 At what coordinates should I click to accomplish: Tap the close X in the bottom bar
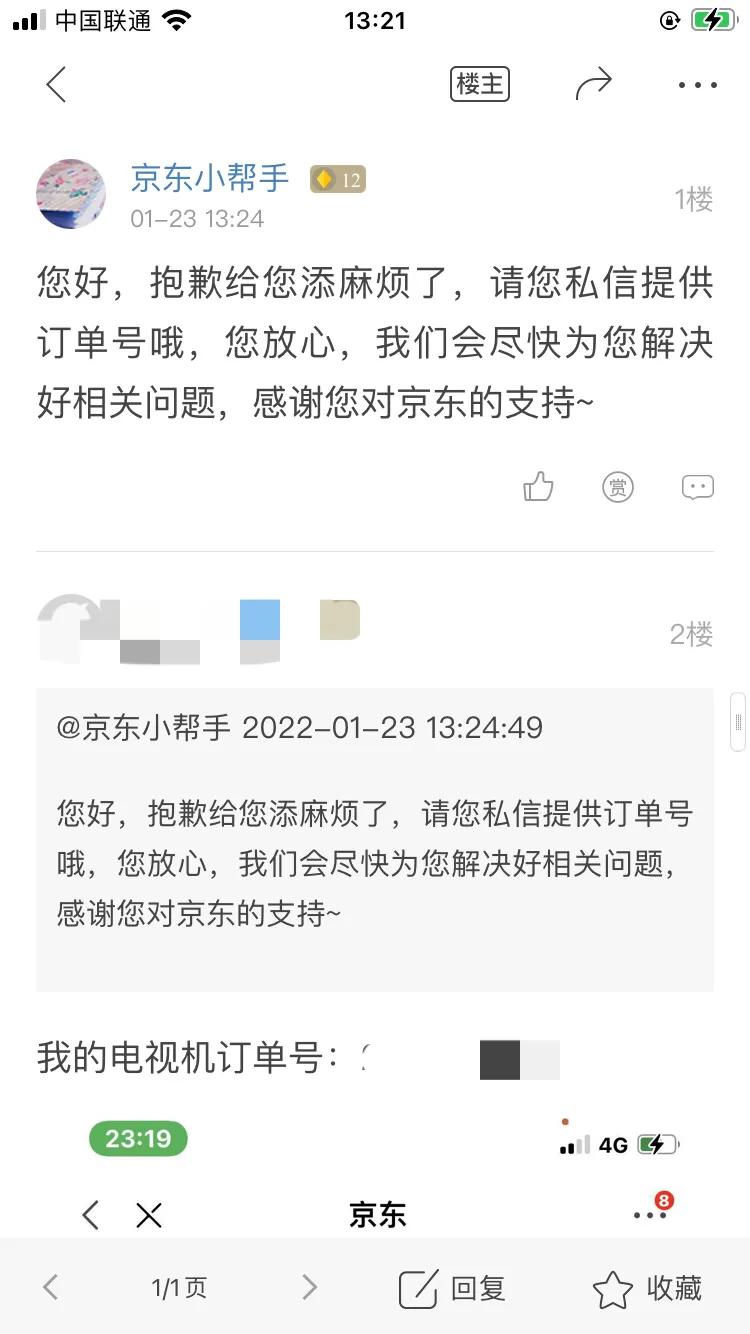(149, 1215)
